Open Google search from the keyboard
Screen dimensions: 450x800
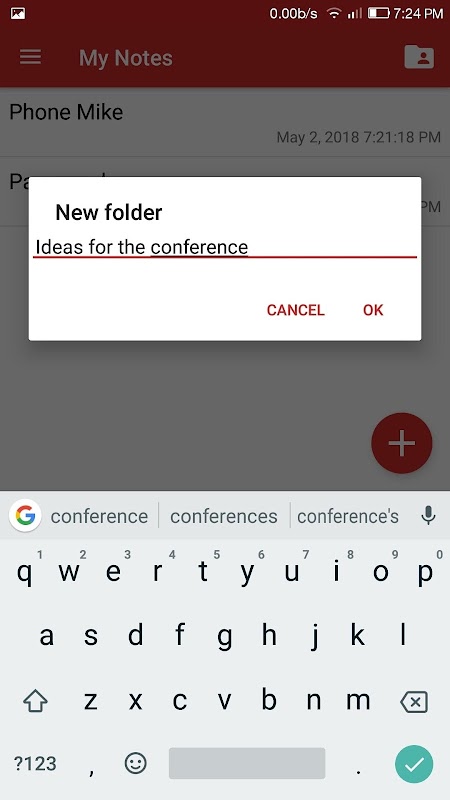(x=25, y=516)
